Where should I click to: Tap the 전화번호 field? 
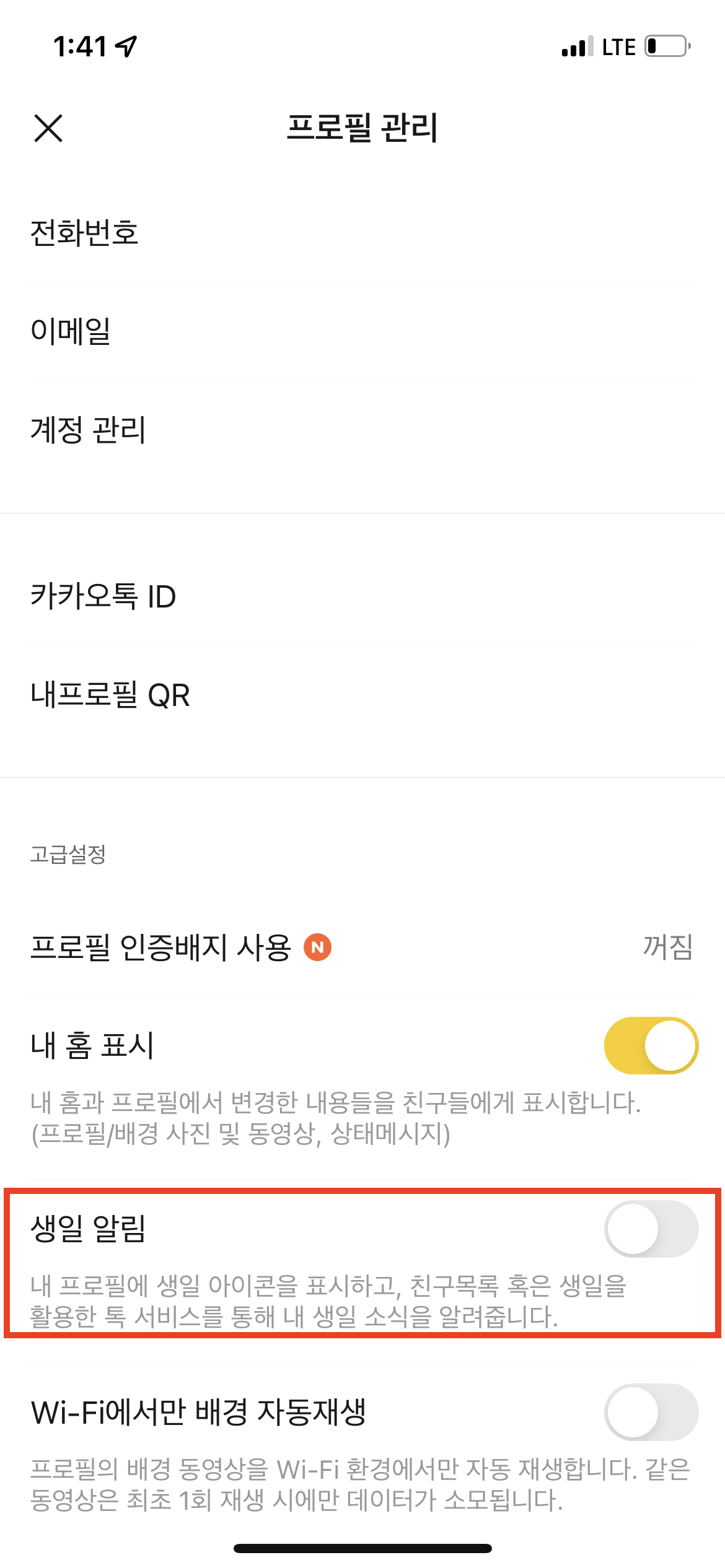pos(87,232)
